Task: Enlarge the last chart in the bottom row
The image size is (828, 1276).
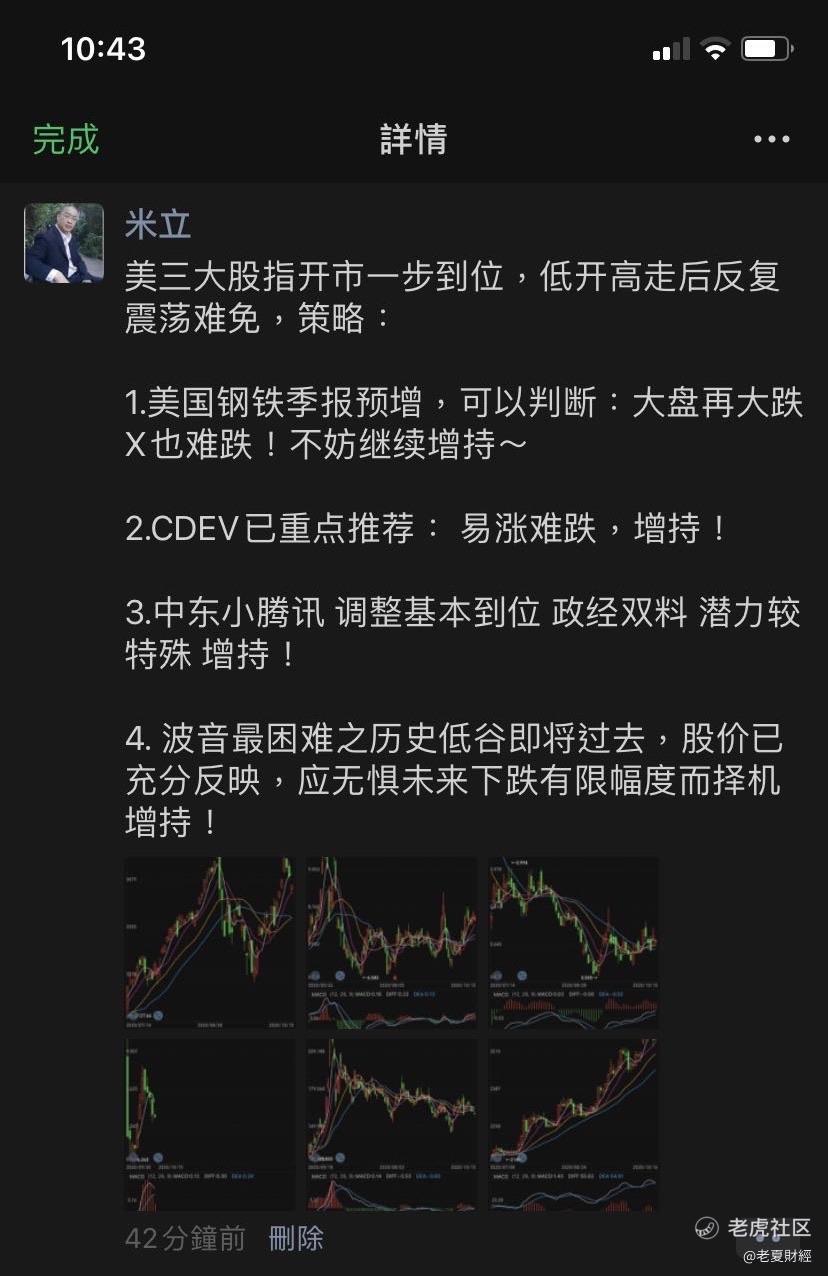Action: 573,1125
